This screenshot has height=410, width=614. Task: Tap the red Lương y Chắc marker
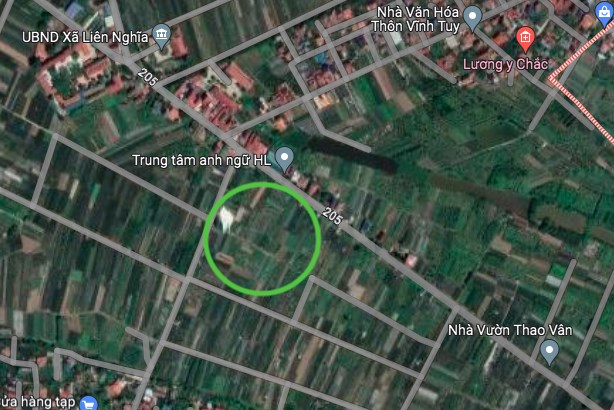pos(524,39)
